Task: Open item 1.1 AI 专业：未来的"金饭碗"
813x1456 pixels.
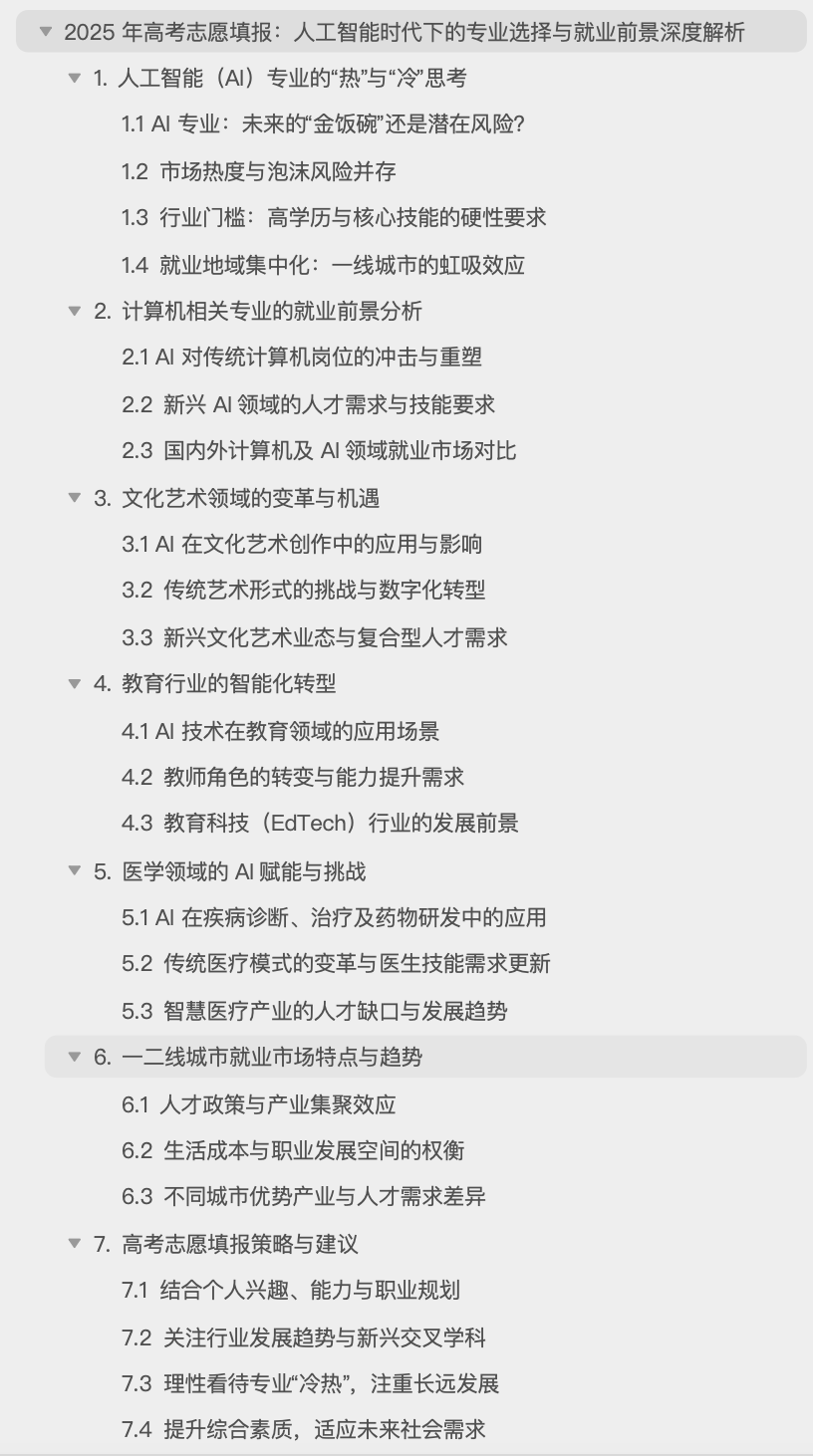Action: tap(323, 124)
